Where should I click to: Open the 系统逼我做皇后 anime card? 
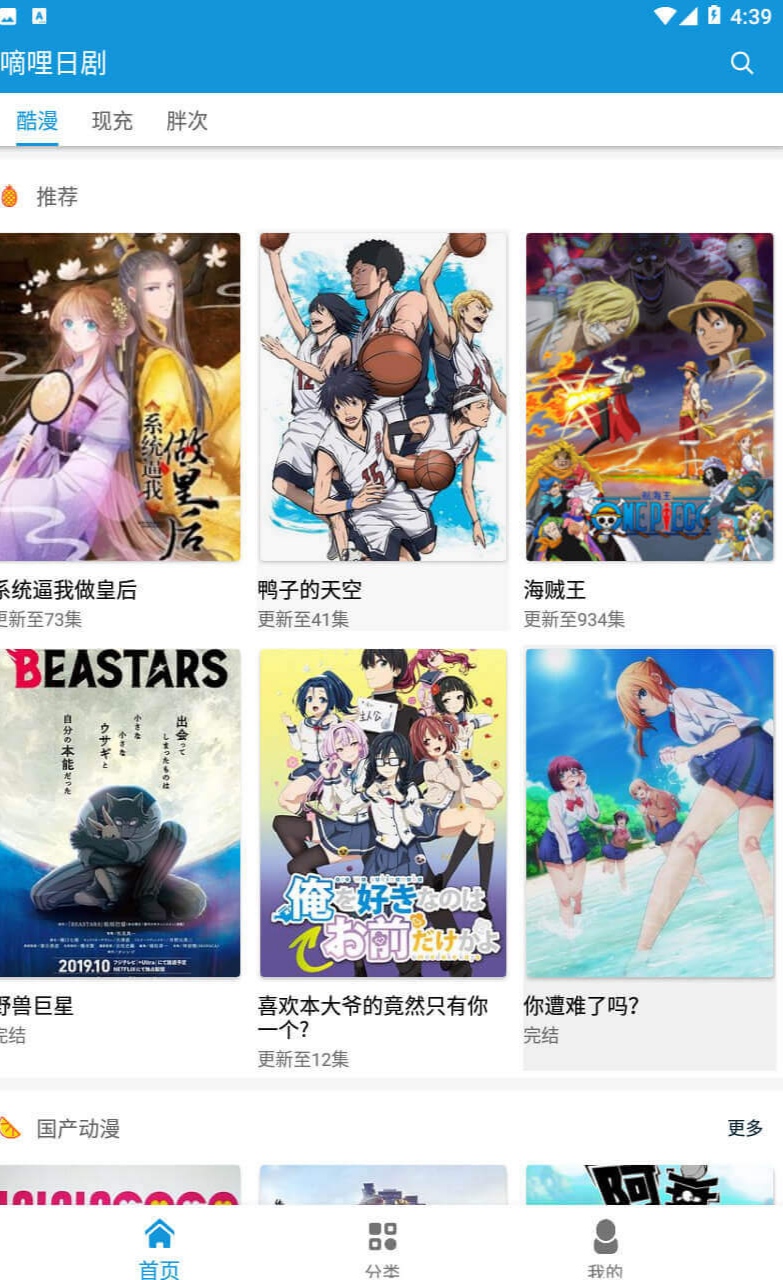[118, 432]
